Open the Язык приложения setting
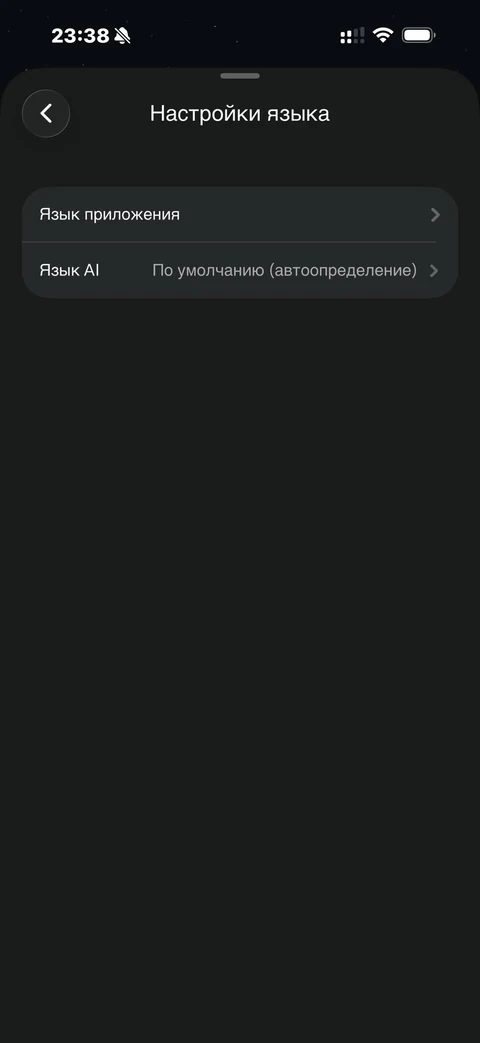 [240, 215]
